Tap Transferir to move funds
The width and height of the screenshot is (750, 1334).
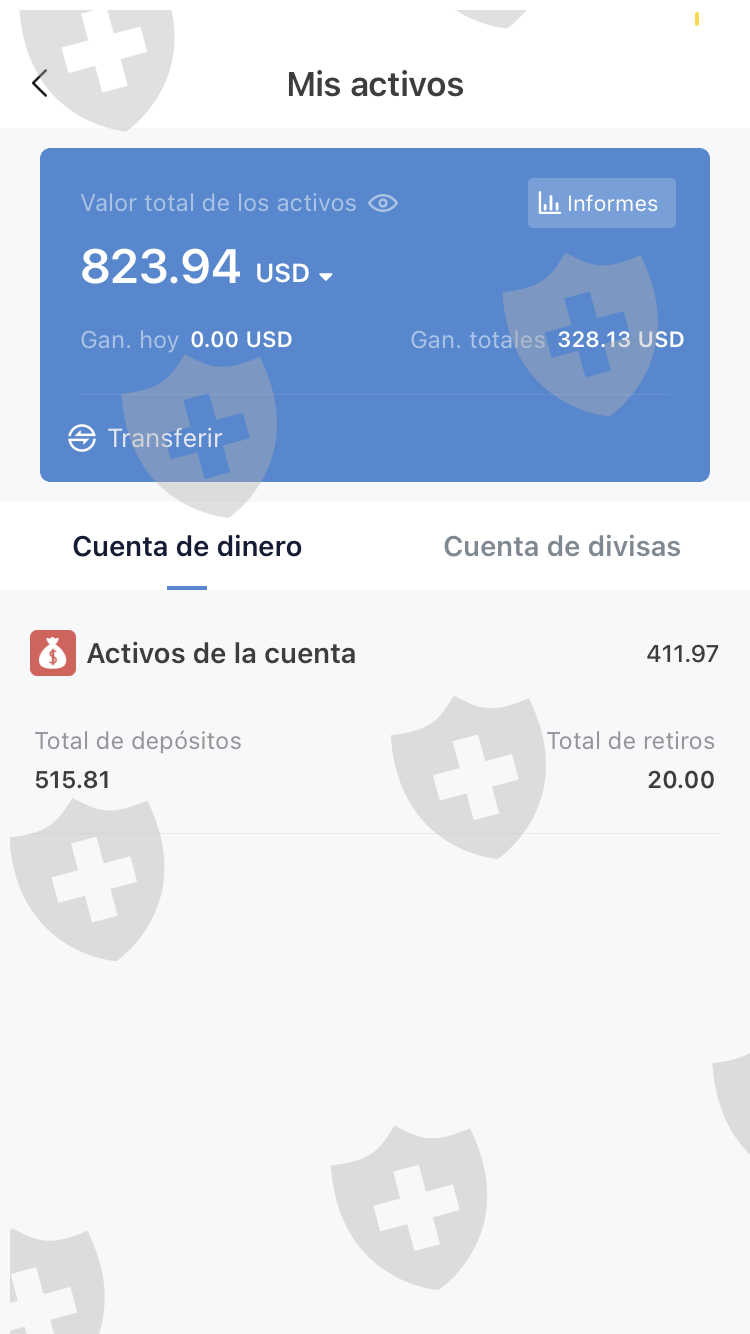pos(146,438)
